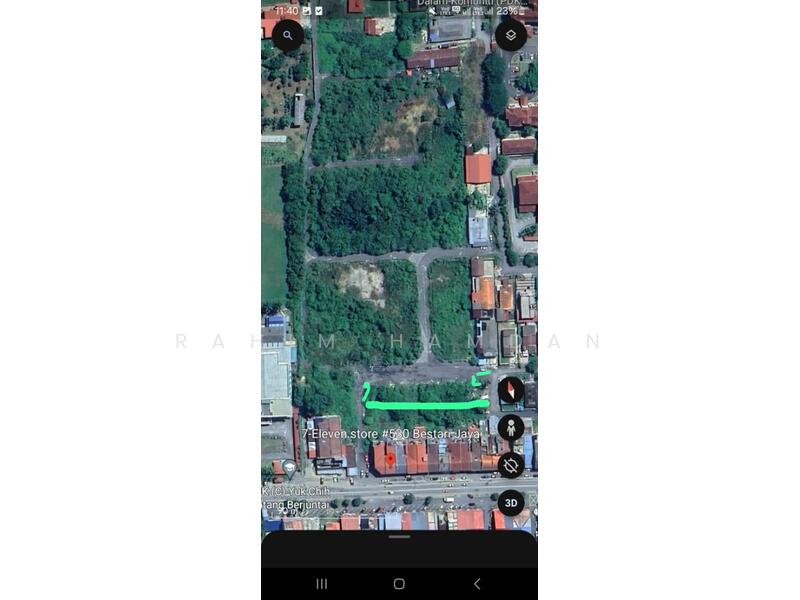Viewport: 800px width, 600px height.
Task: Enter Street View with the pegman icon
Action: 511,427
